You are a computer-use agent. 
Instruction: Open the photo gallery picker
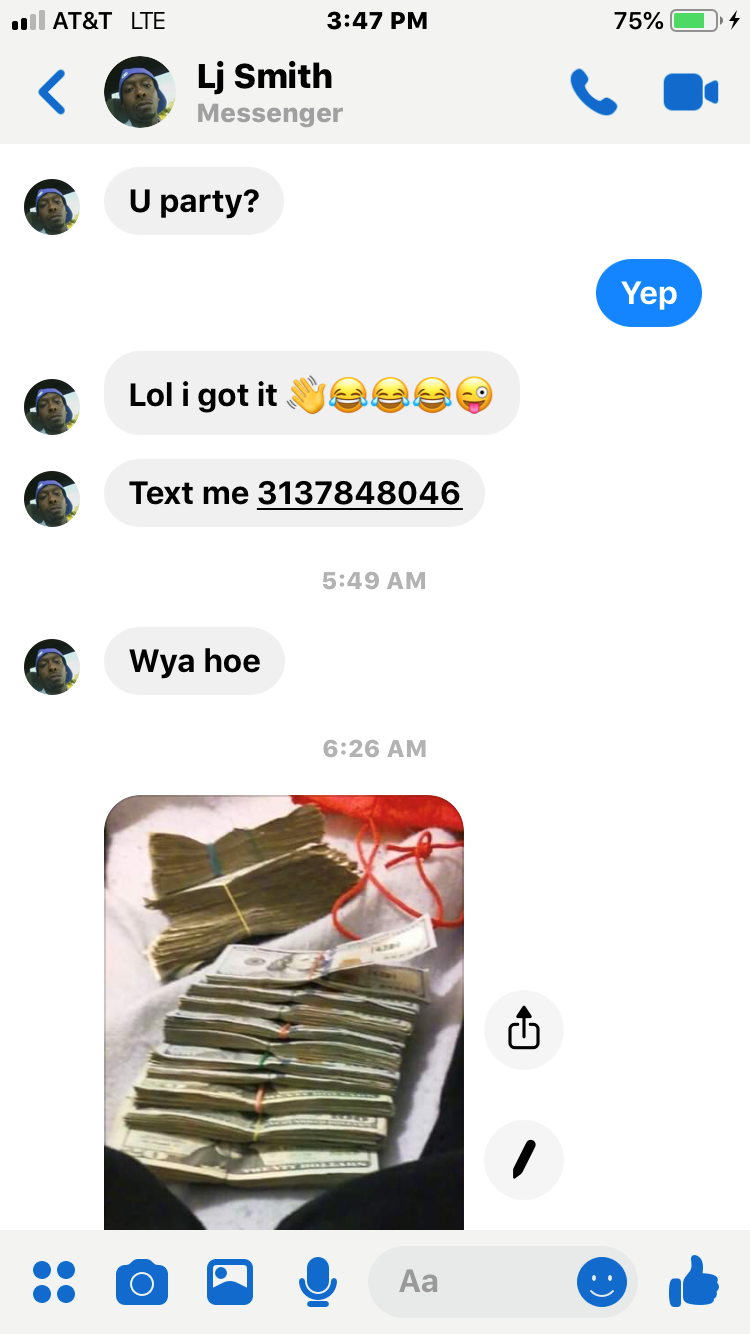230,1282
